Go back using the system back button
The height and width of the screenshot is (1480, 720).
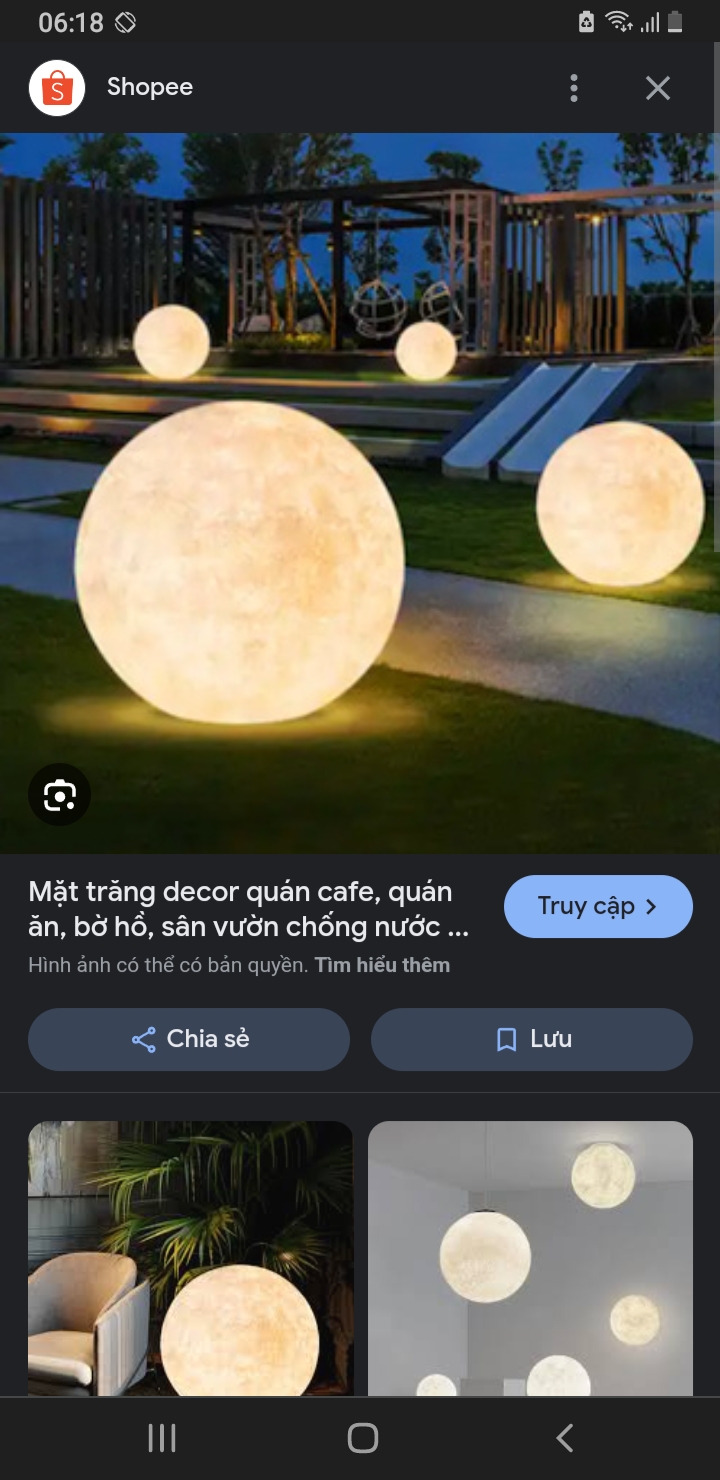564,1438
